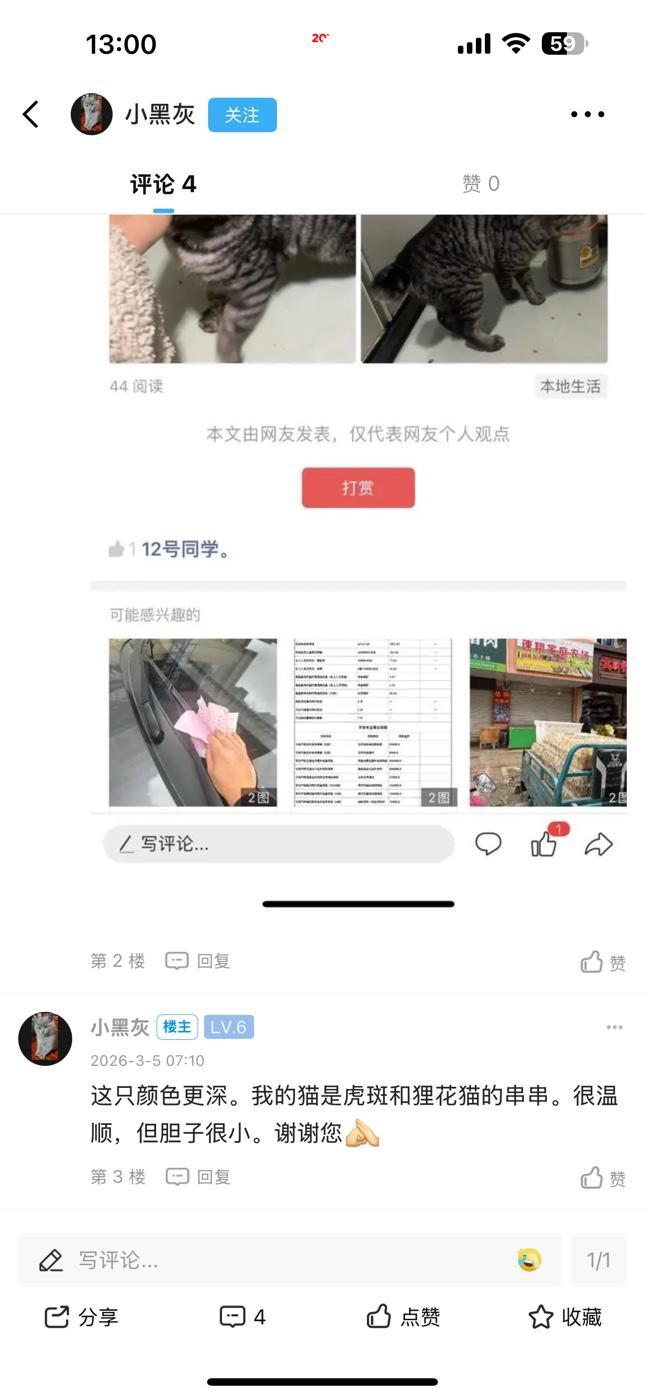Open more options on 小黑灰's 第 3 楼 comment
The image size is (645, 1398).
coord(614,1027)
